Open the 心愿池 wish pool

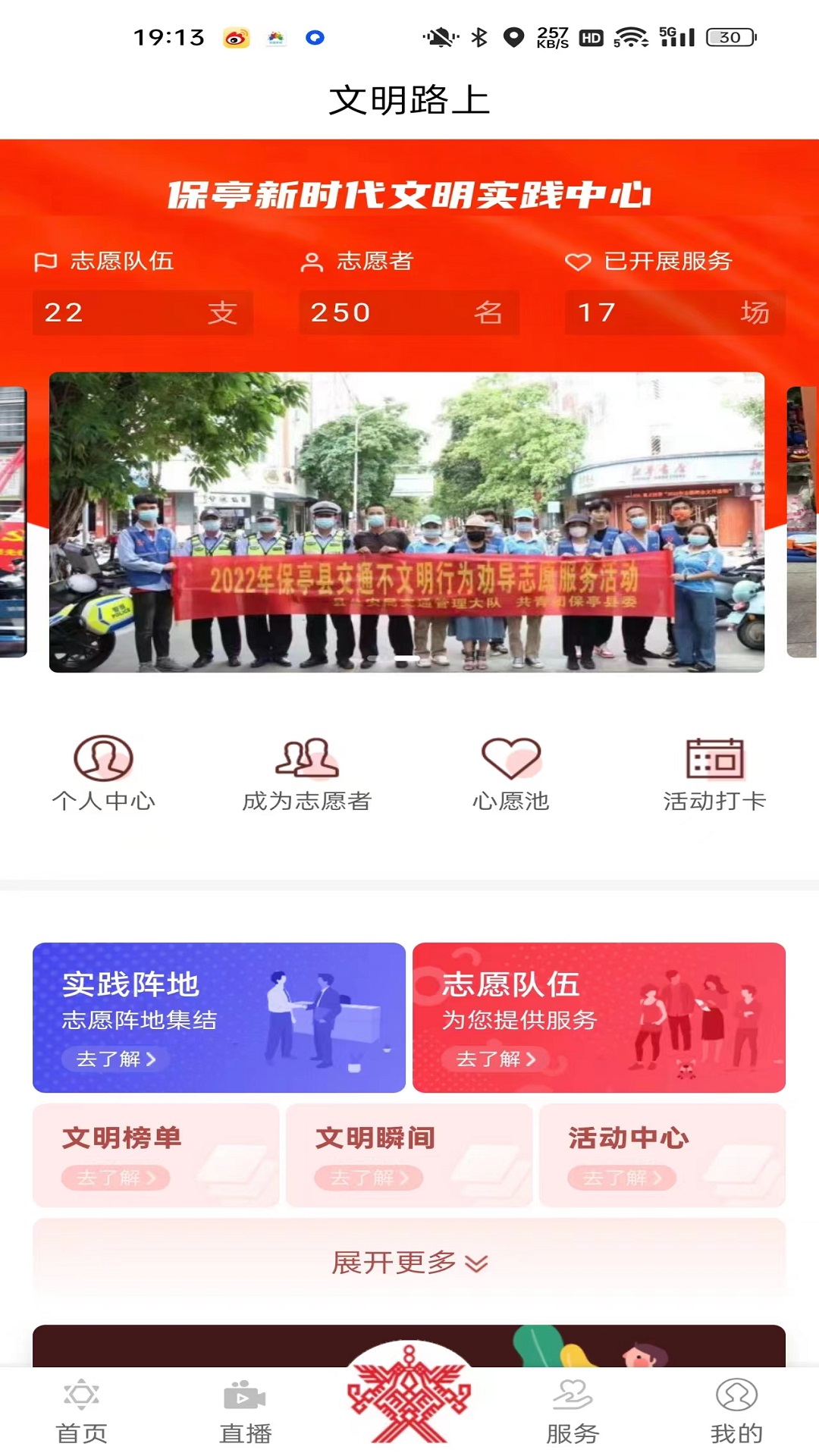pos(510,773)
